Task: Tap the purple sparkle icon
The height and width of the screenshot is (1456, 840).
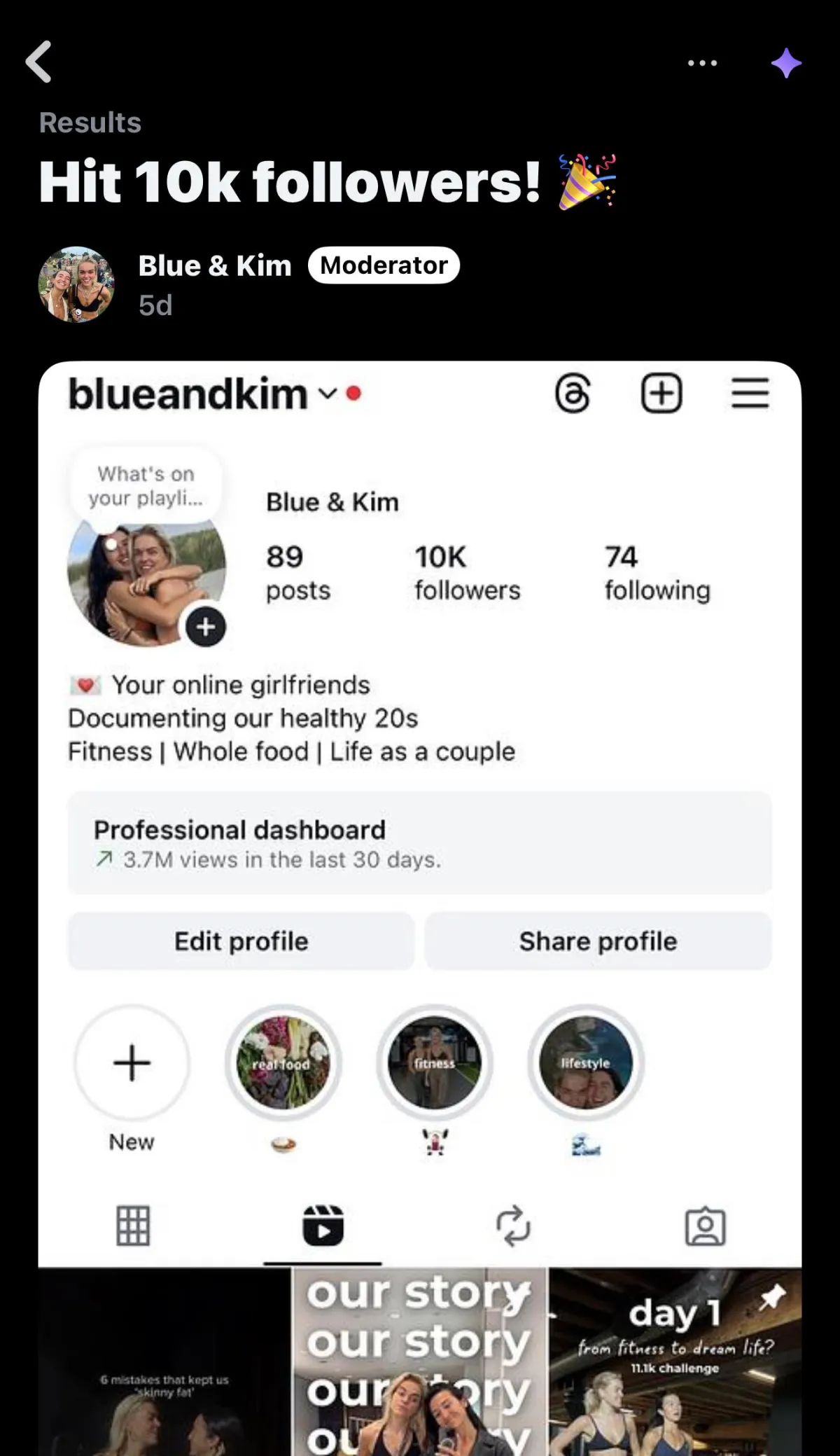Action: click(785, 63)
